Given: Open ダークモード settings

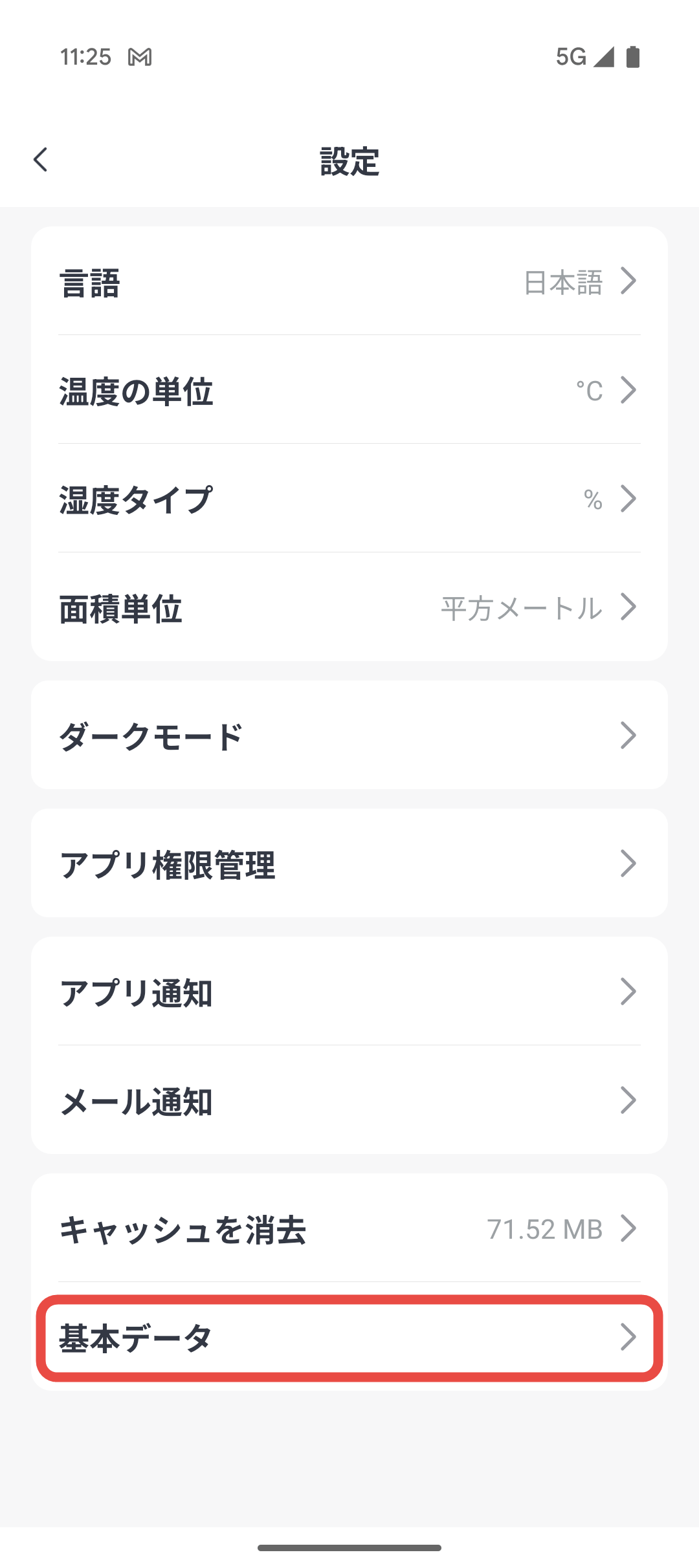Looking at the screenshot, I should [349, 735].
